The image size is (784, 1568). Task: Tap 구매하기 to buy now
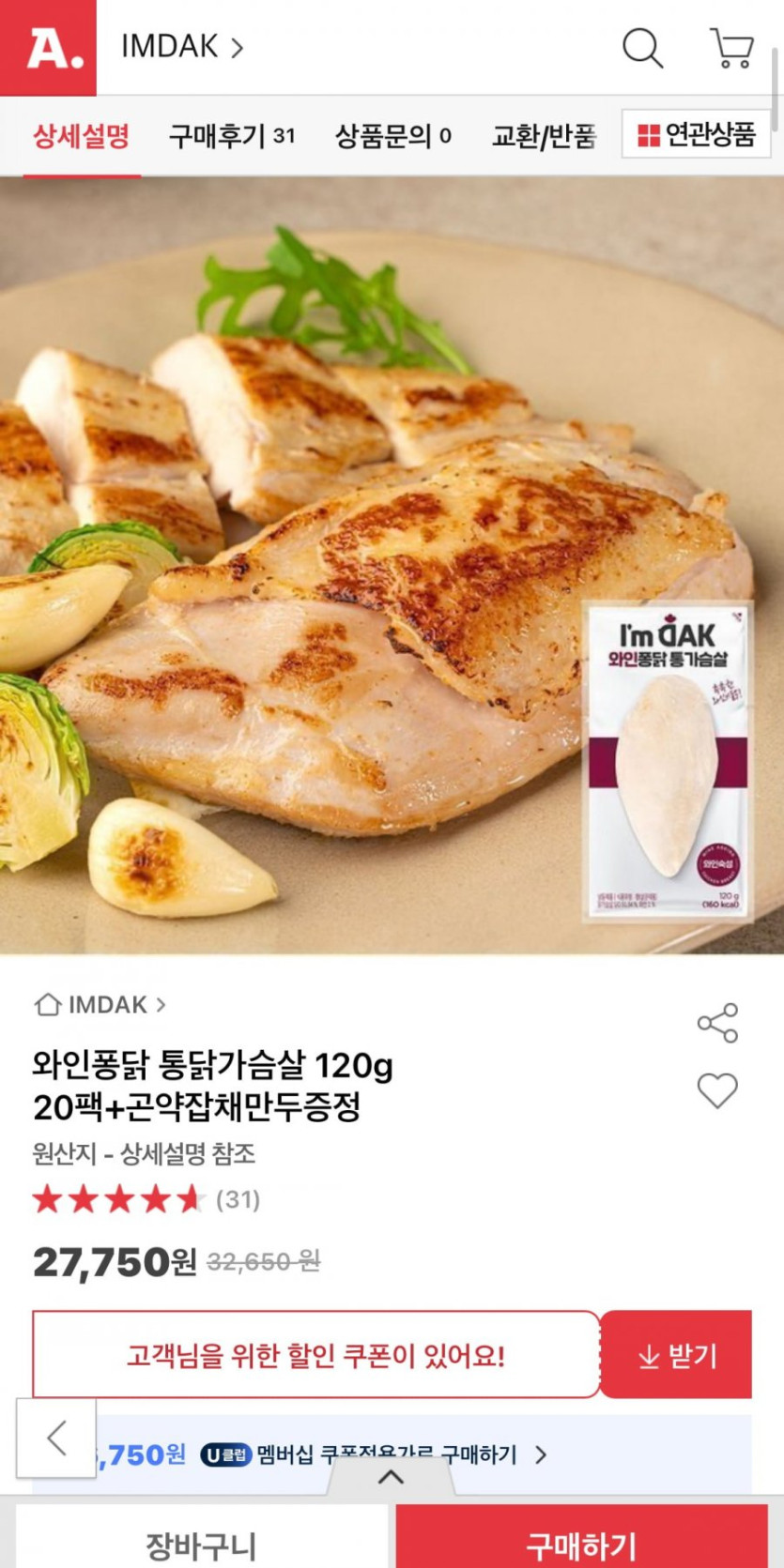point(581,1543)
